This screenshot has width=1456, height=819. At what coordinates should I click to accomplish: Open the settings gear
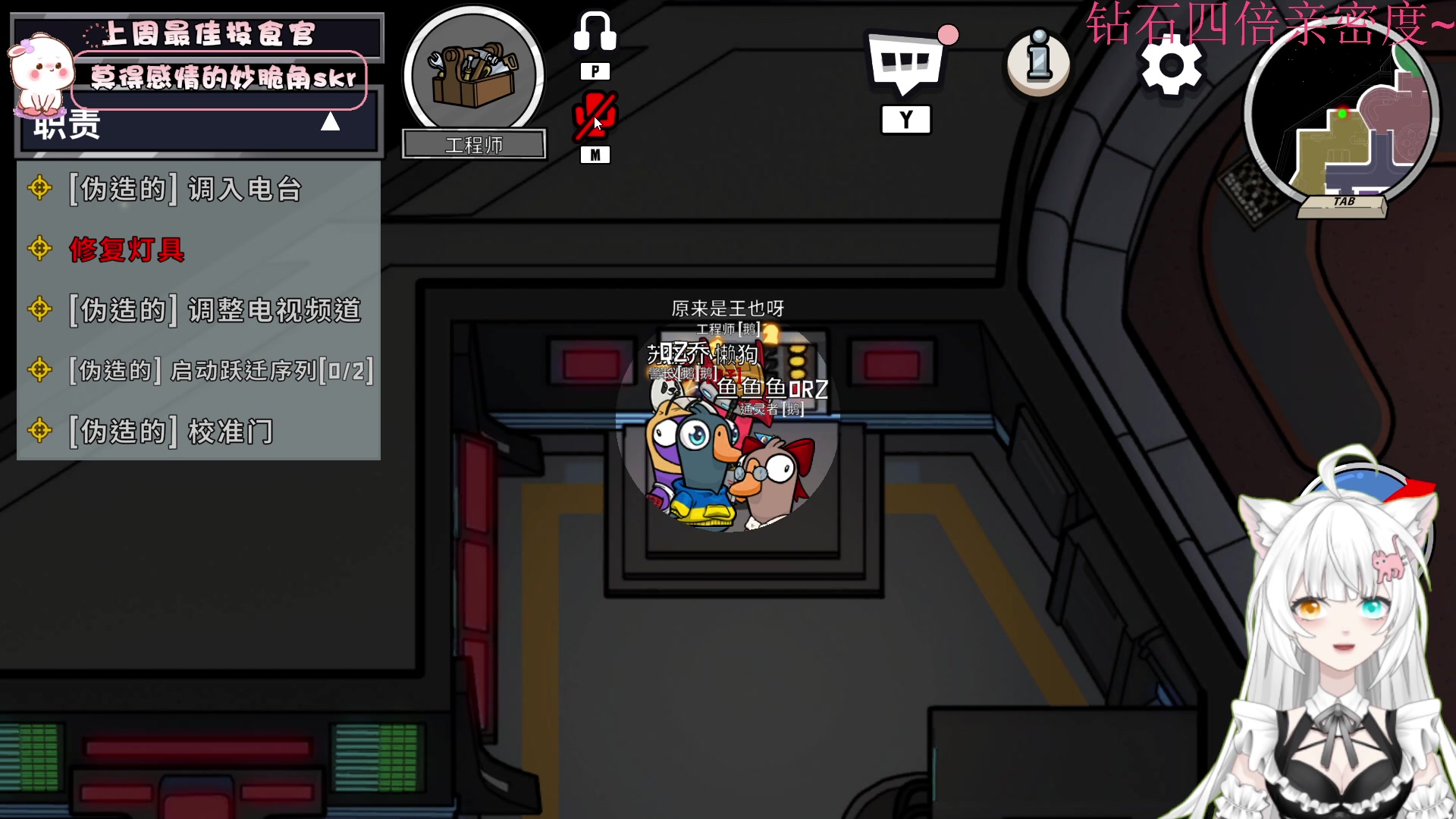(1172, 66)
